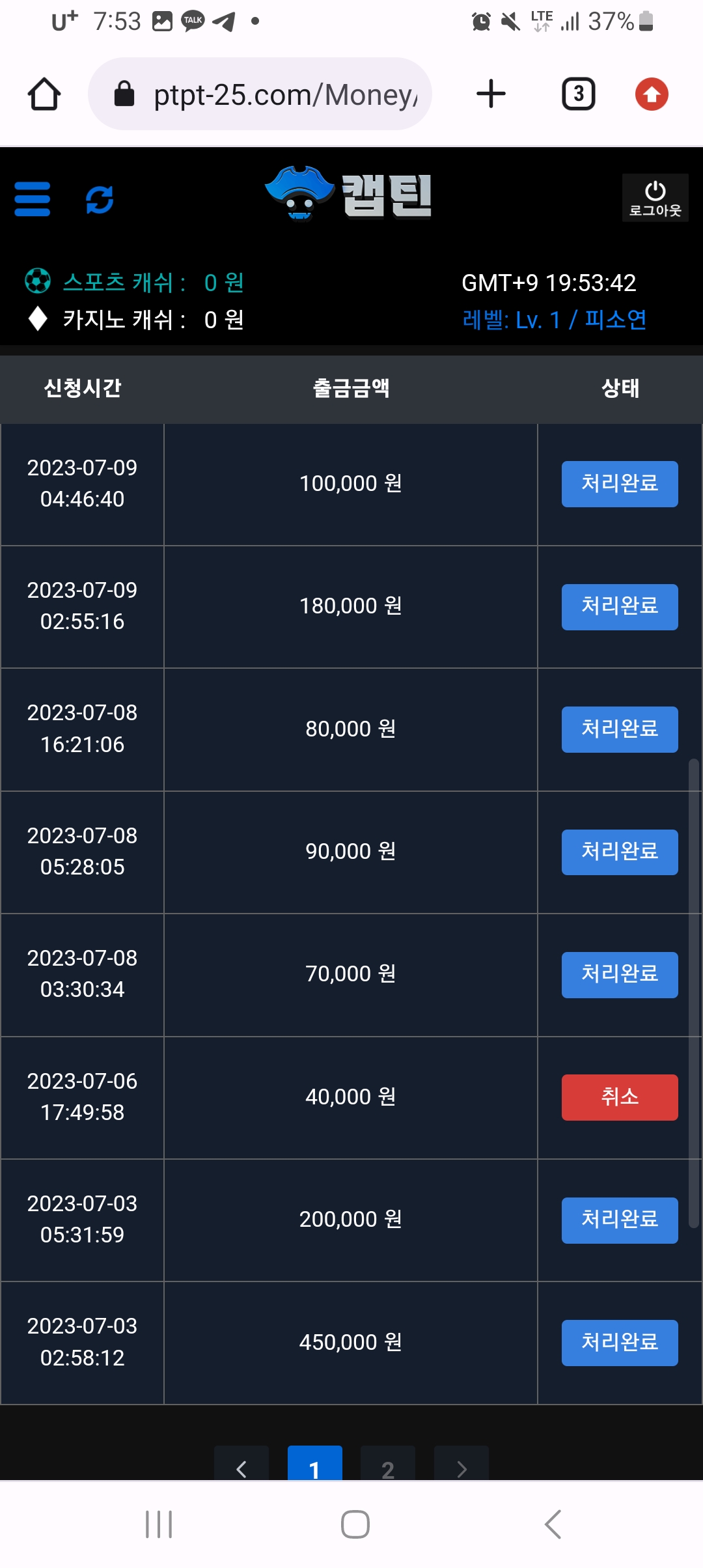Viewport: 703px width, 1568px height.
Task: Open a new browser tab
Action: (x=491, y=94)
